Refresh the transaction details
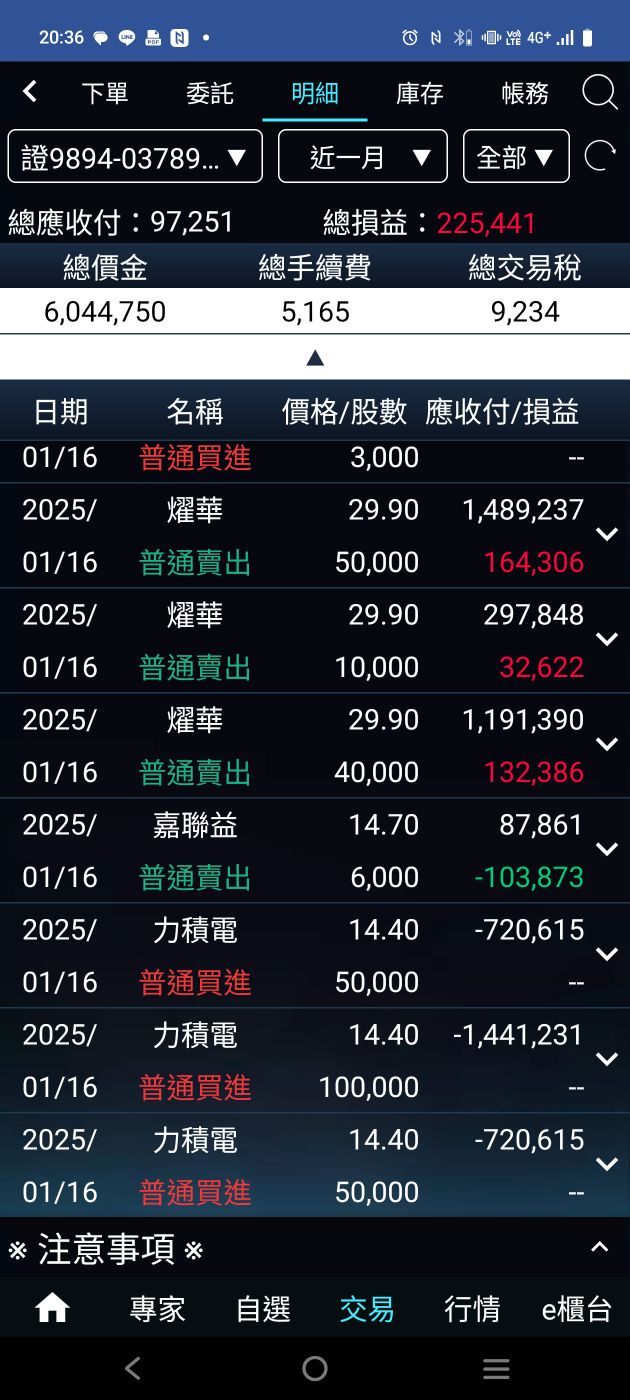This screenshot has width=630, height=1400. pyautogui.click(x=600, y=157)
